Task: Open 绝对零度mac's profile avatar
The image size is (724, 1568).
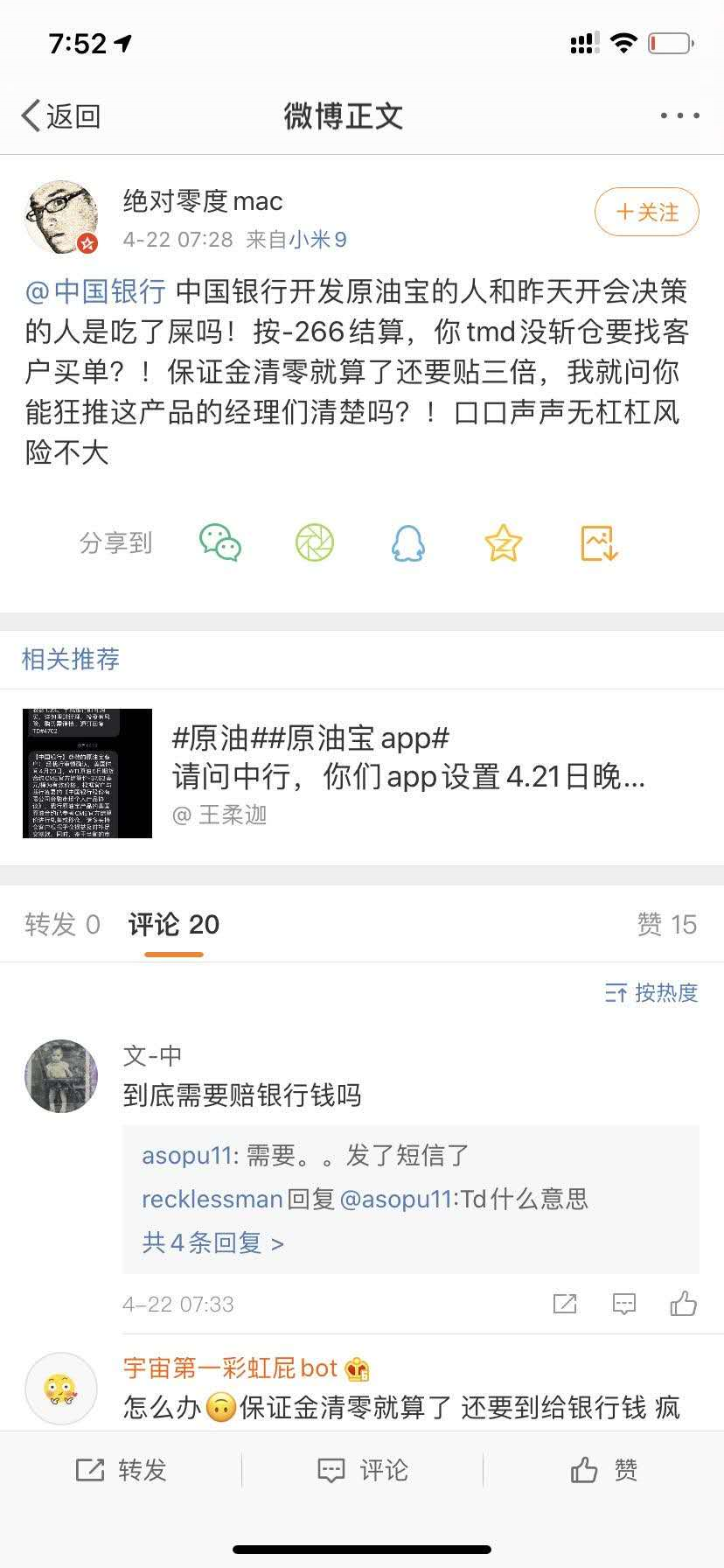Action: click(61, 218)
